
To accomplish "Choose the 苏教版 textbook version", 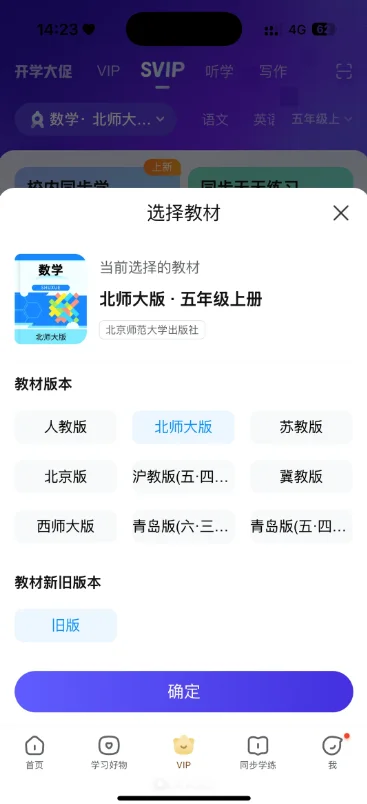I will tap(301, 427).
